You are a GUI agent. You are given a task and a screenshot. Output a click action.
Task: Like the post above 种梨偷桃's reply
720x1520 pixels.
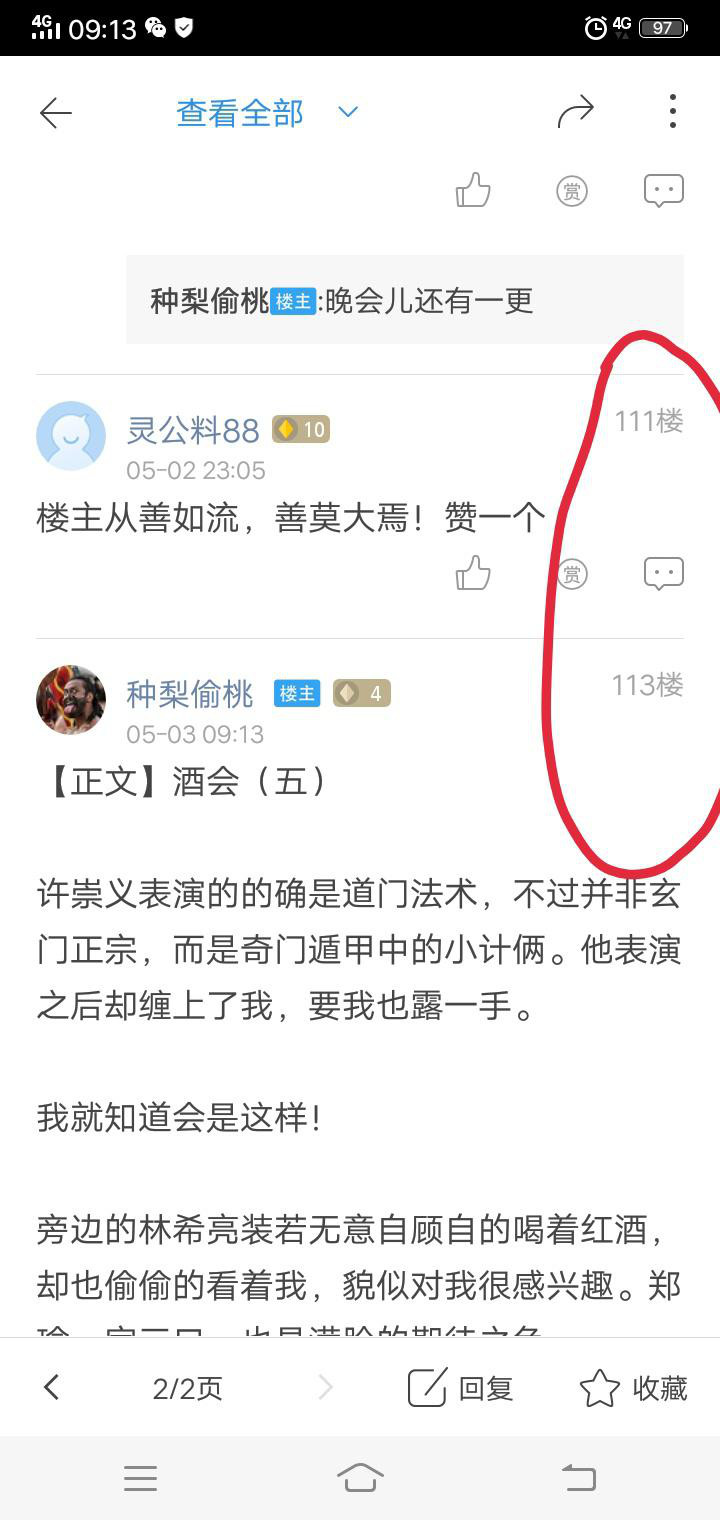473,190
